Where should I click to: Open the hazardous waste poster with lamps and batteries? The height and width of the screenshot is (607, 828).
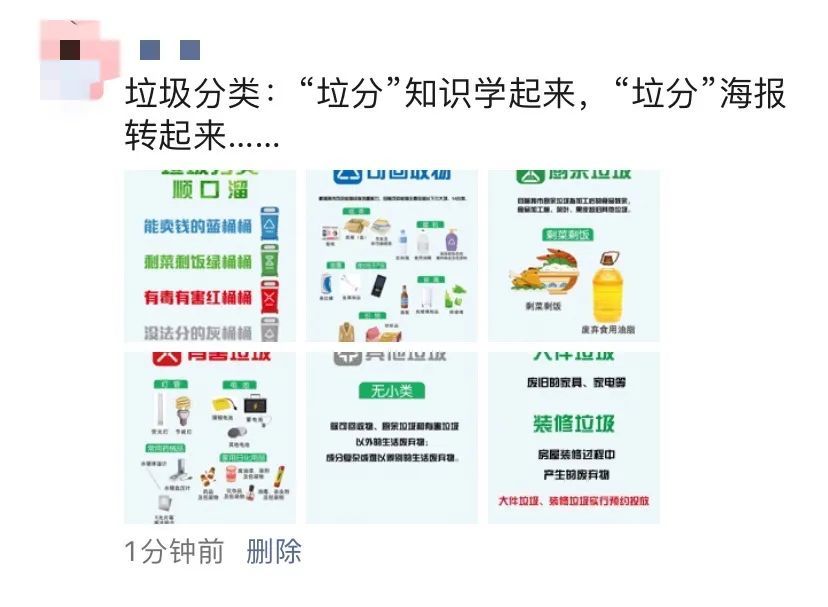[210, 438]
